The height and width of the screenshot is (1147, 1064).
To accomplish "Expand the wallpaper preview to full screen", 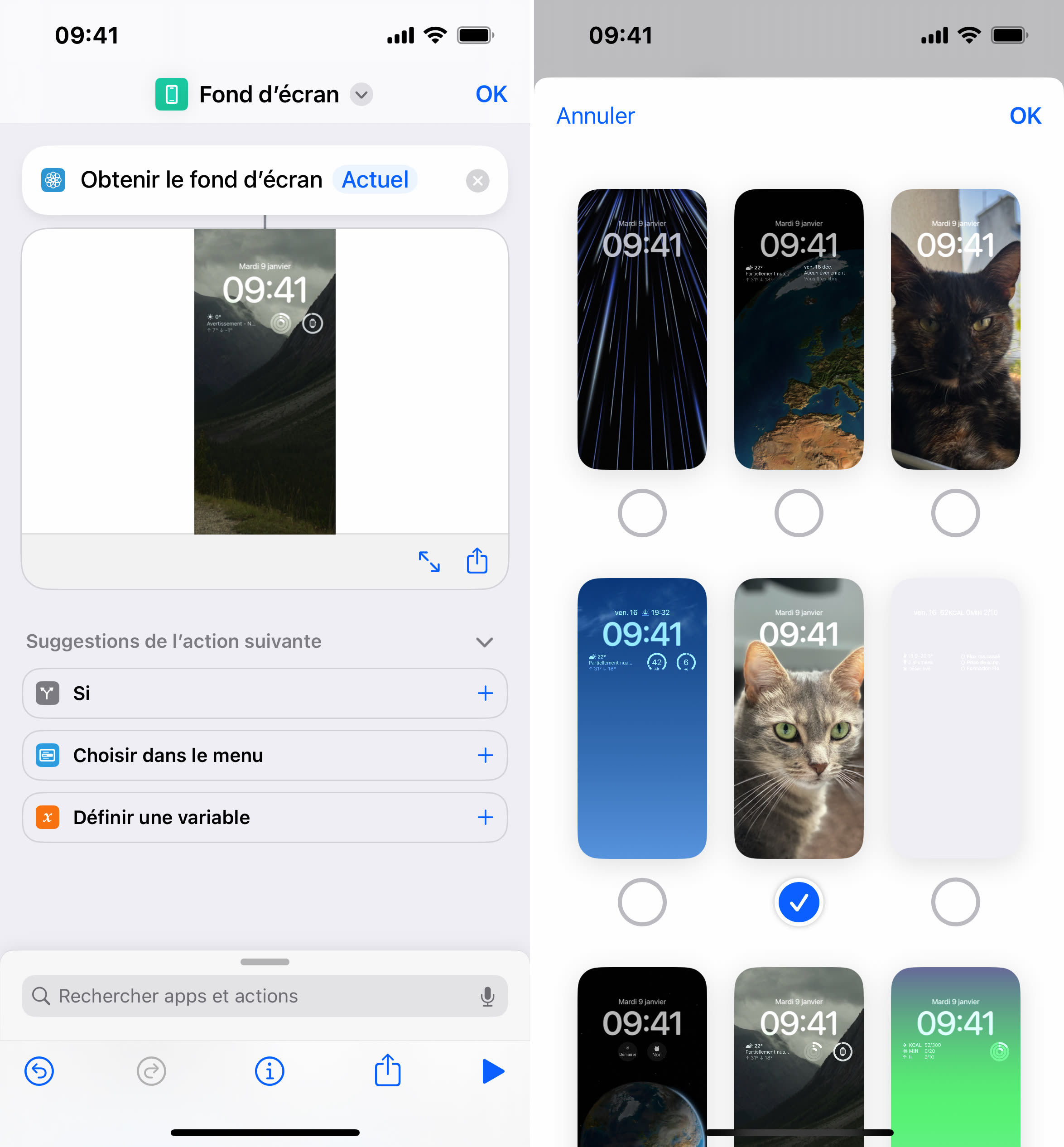I will [x=429, y=561].
